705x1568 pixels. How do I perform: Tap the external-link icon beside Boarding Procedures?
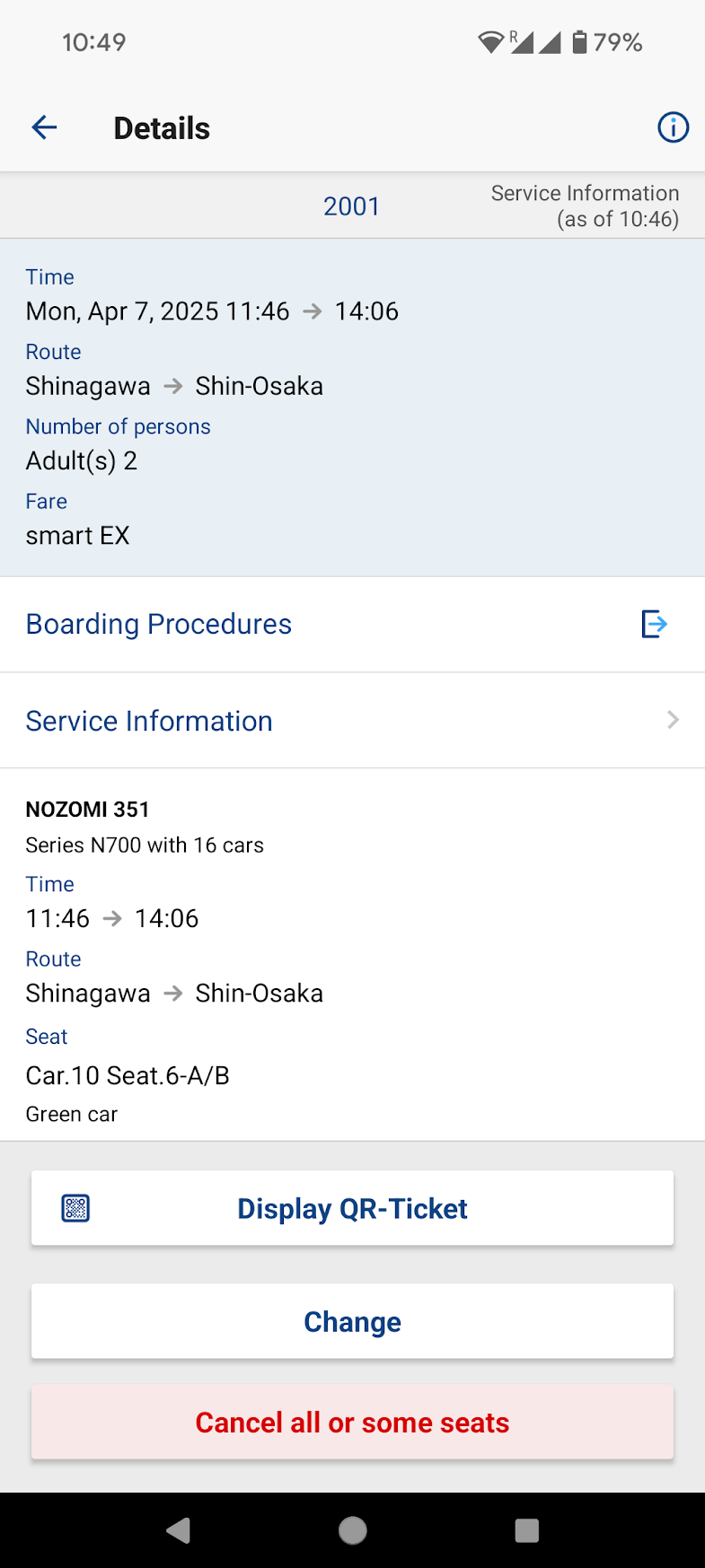[655, 624]
